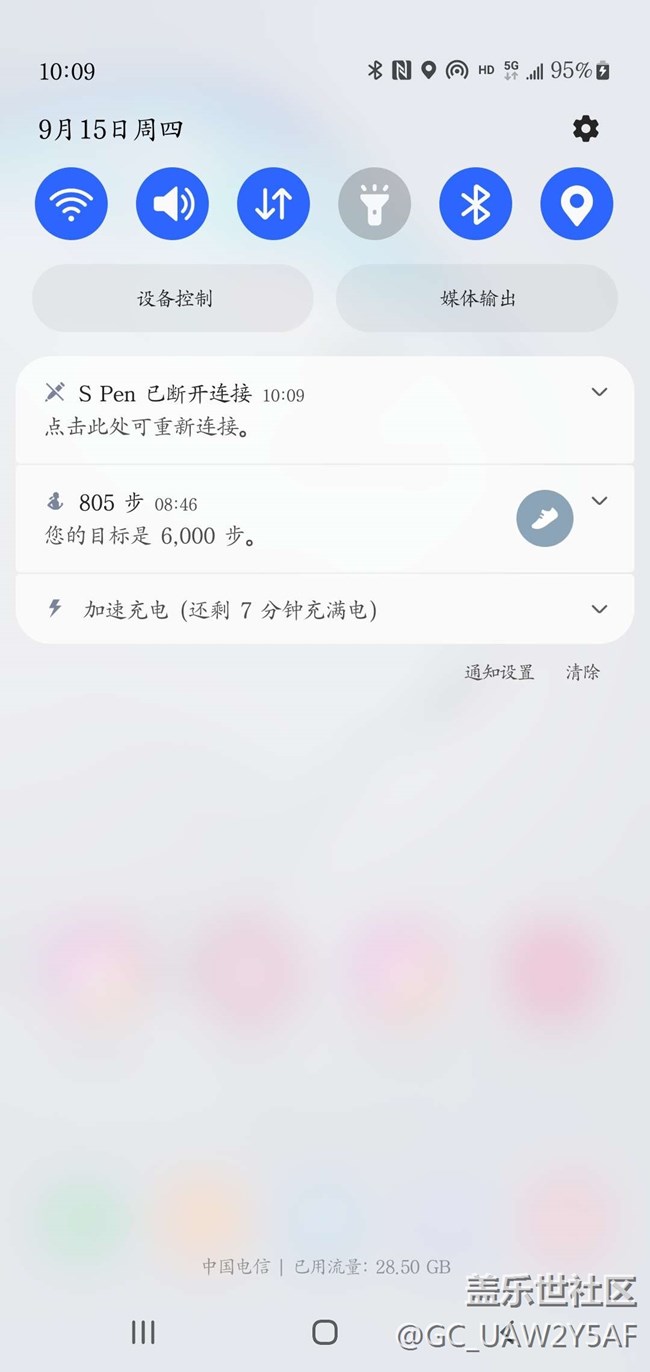This screenshot has width=650, height=1372.
Task: Open 媒体输出 media output
Action: coord(477,298)
